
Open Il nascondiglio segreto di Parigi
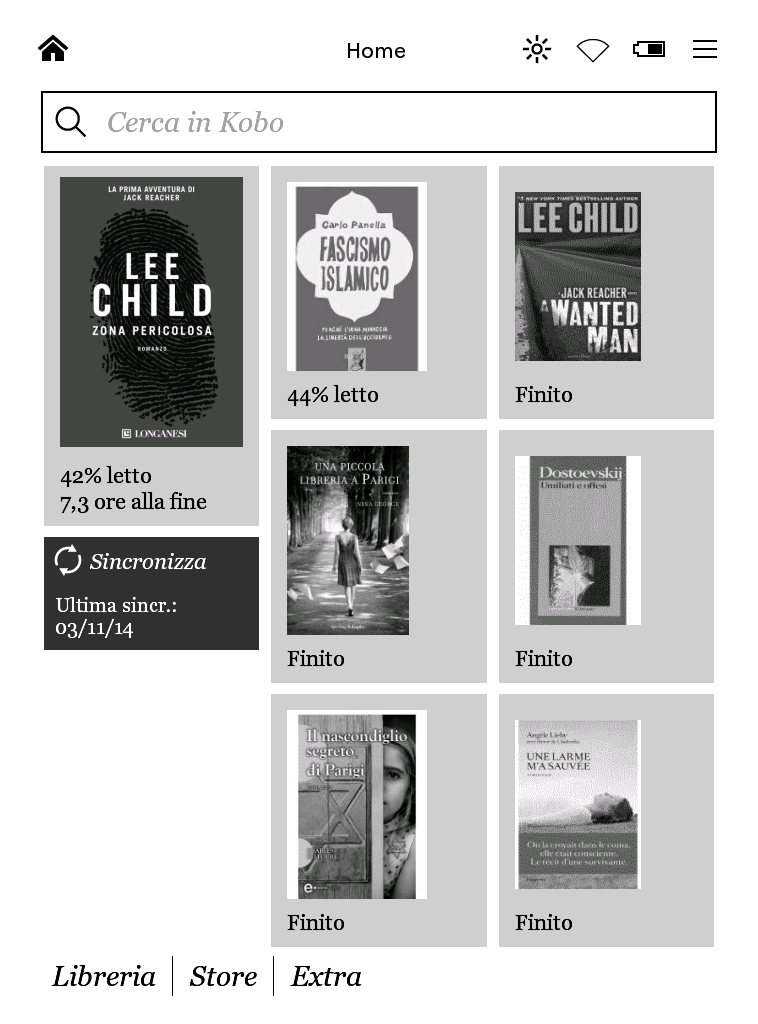pyautogui.click(x=357, y=804)
